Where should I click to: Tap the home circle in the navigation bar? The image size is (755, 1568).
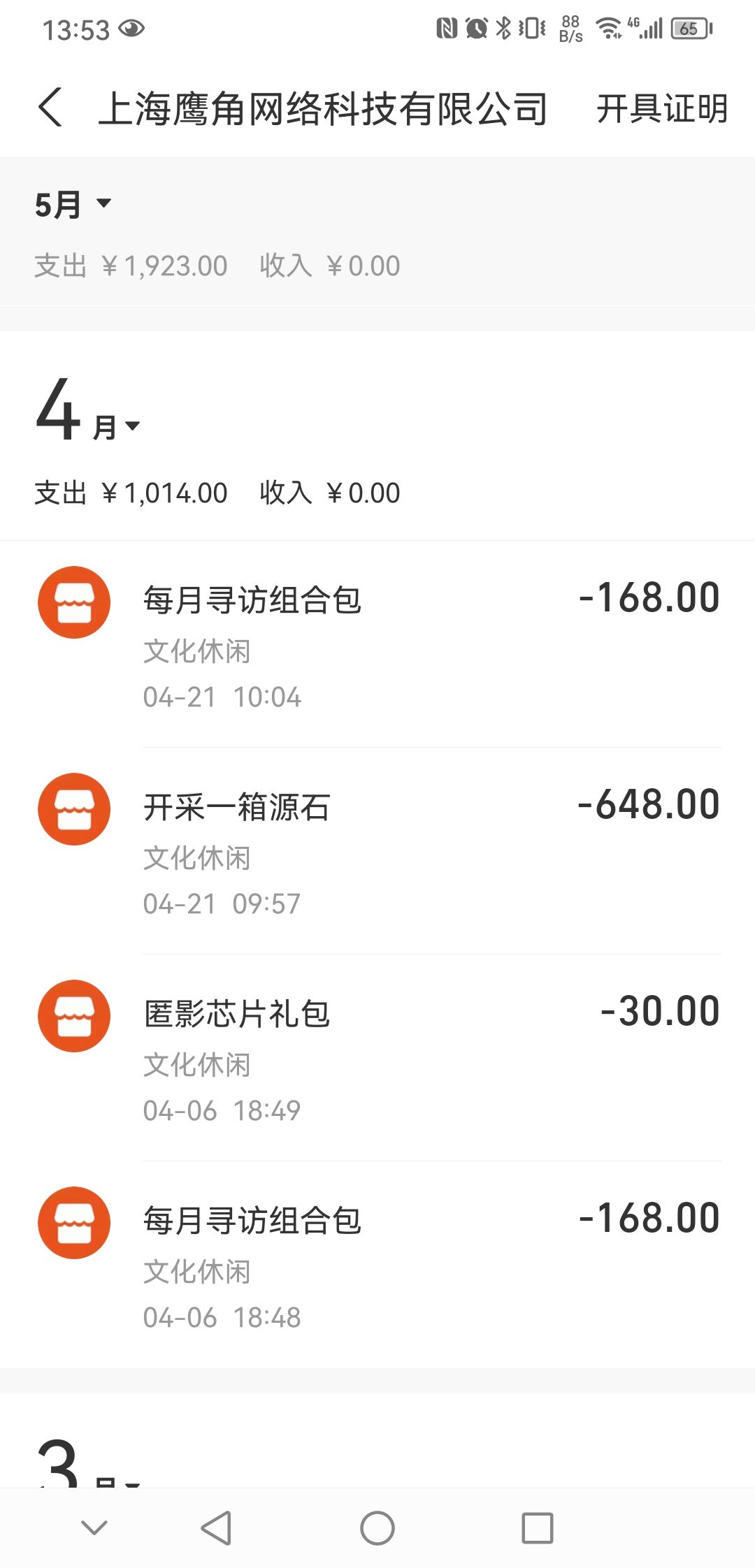click(377, 1527)
